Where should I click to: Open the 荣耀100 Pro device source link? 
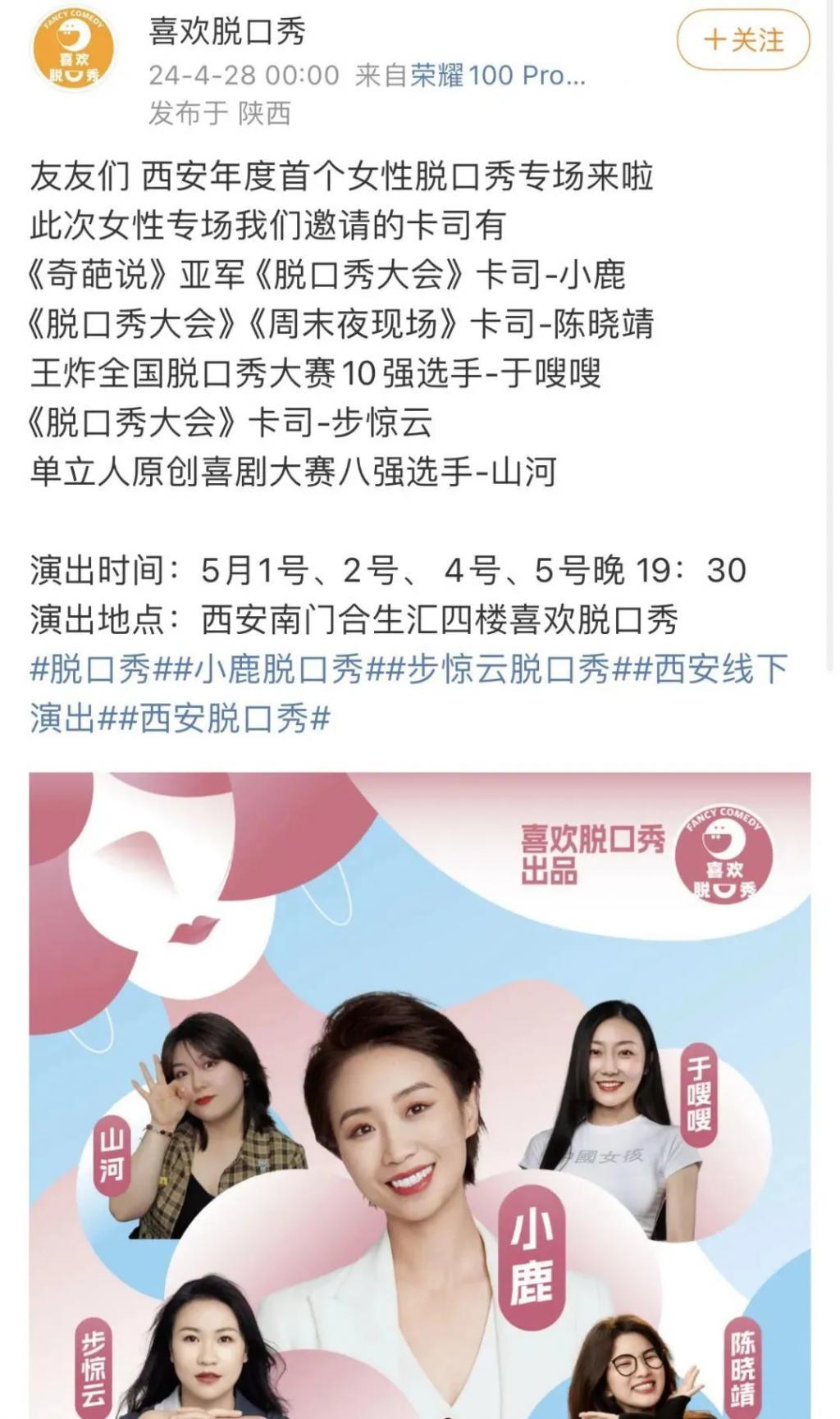(x=497, y=75)
